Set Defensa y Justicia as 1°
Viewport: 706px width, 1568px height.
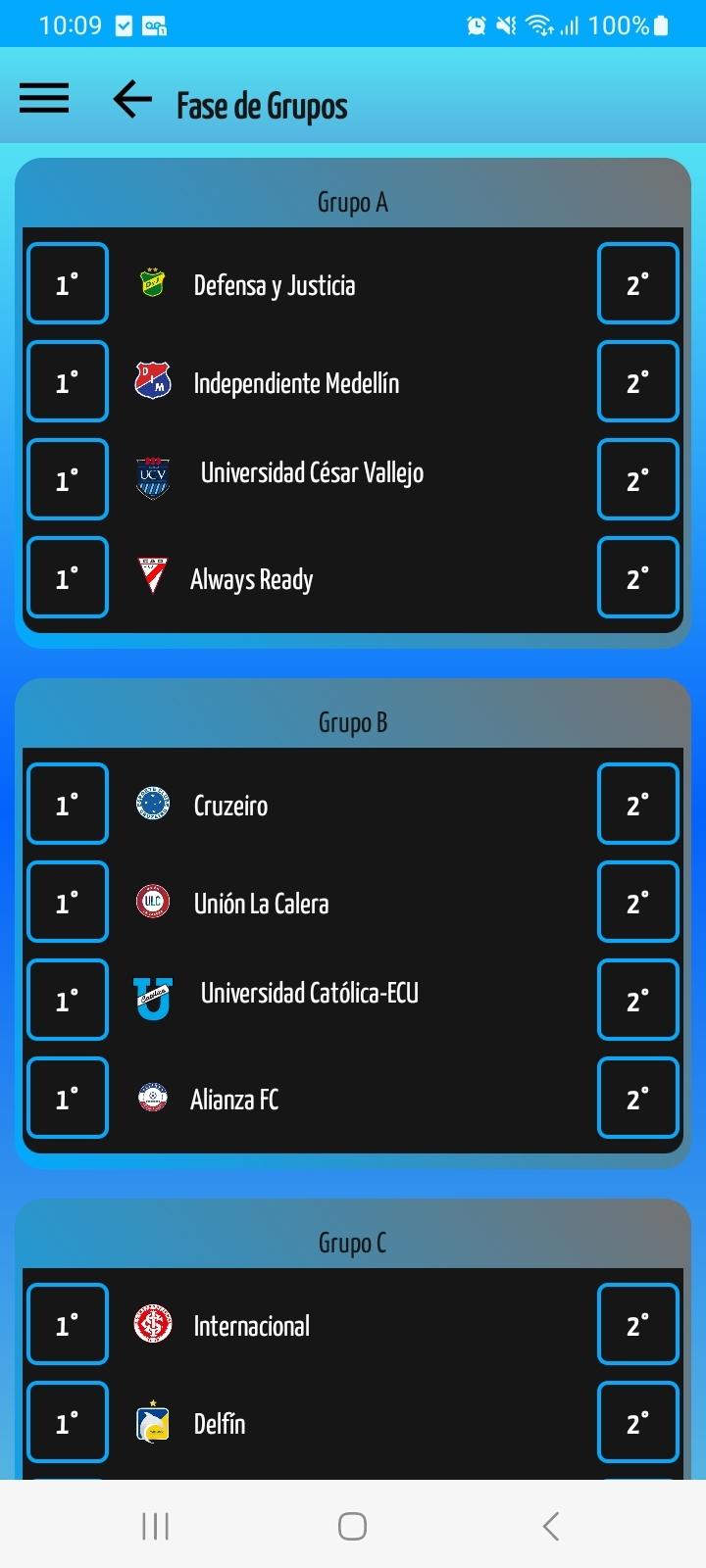(68, 283)
